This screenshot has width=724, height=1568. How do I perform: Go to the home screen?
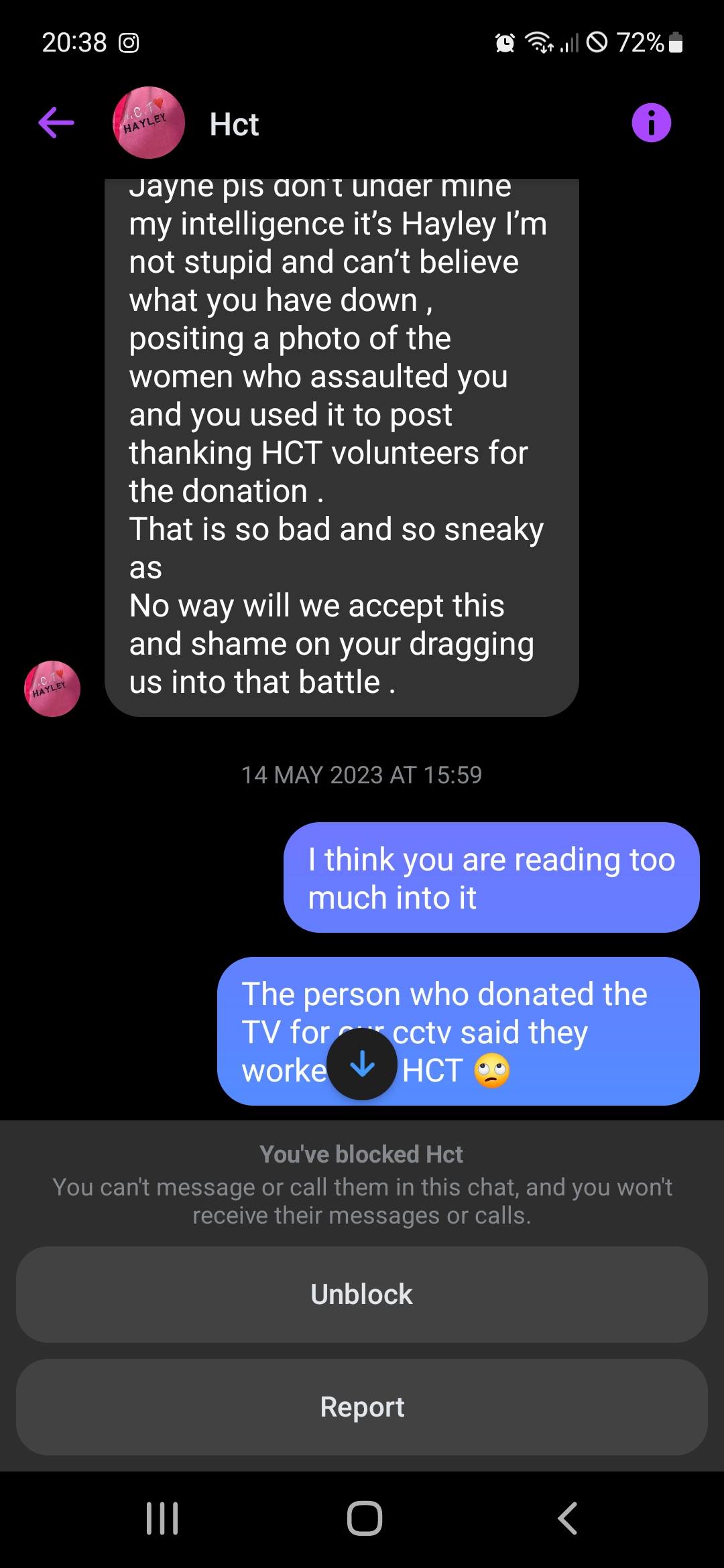365,1518
